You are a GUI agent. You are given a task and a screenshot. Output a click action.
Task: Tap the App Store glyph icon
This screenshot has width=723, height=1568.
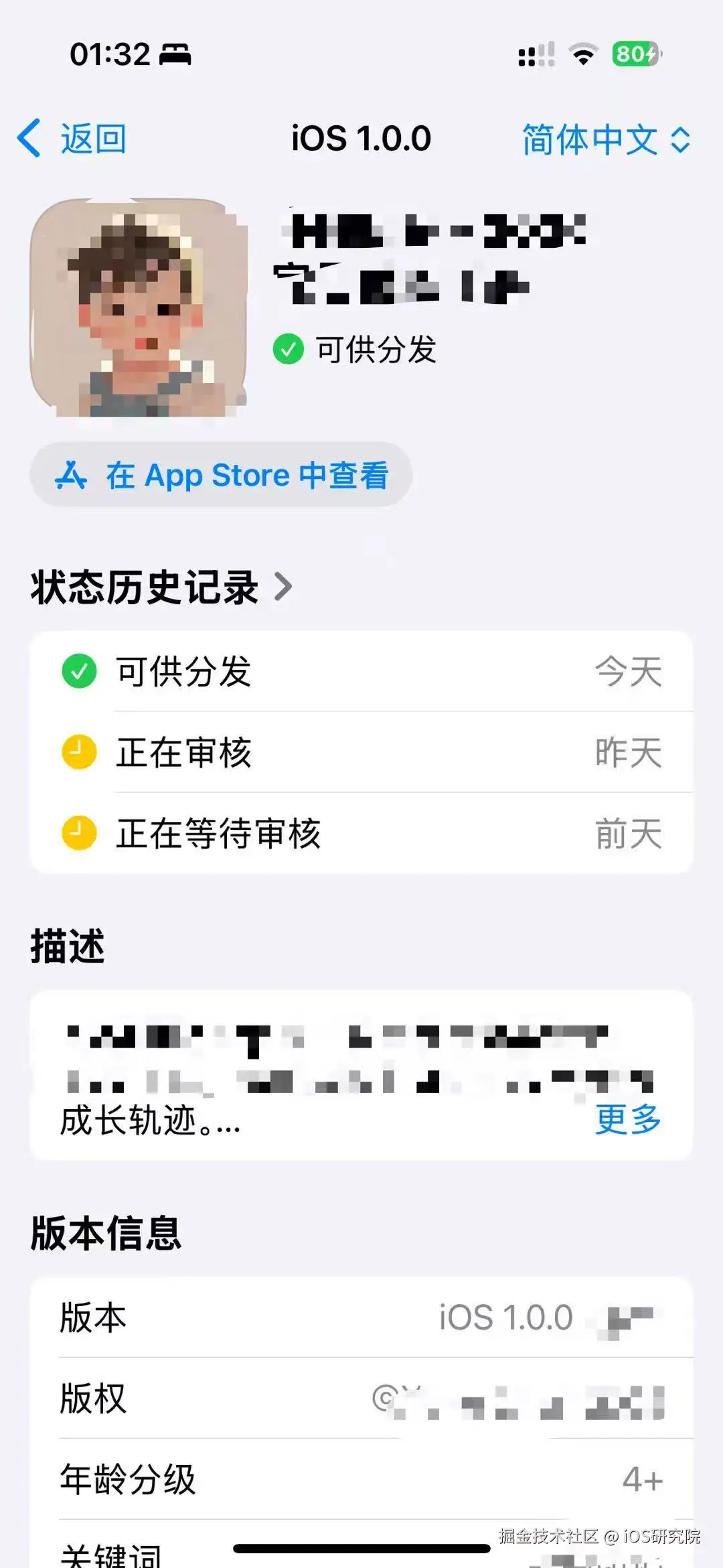[x=74, y=476]
